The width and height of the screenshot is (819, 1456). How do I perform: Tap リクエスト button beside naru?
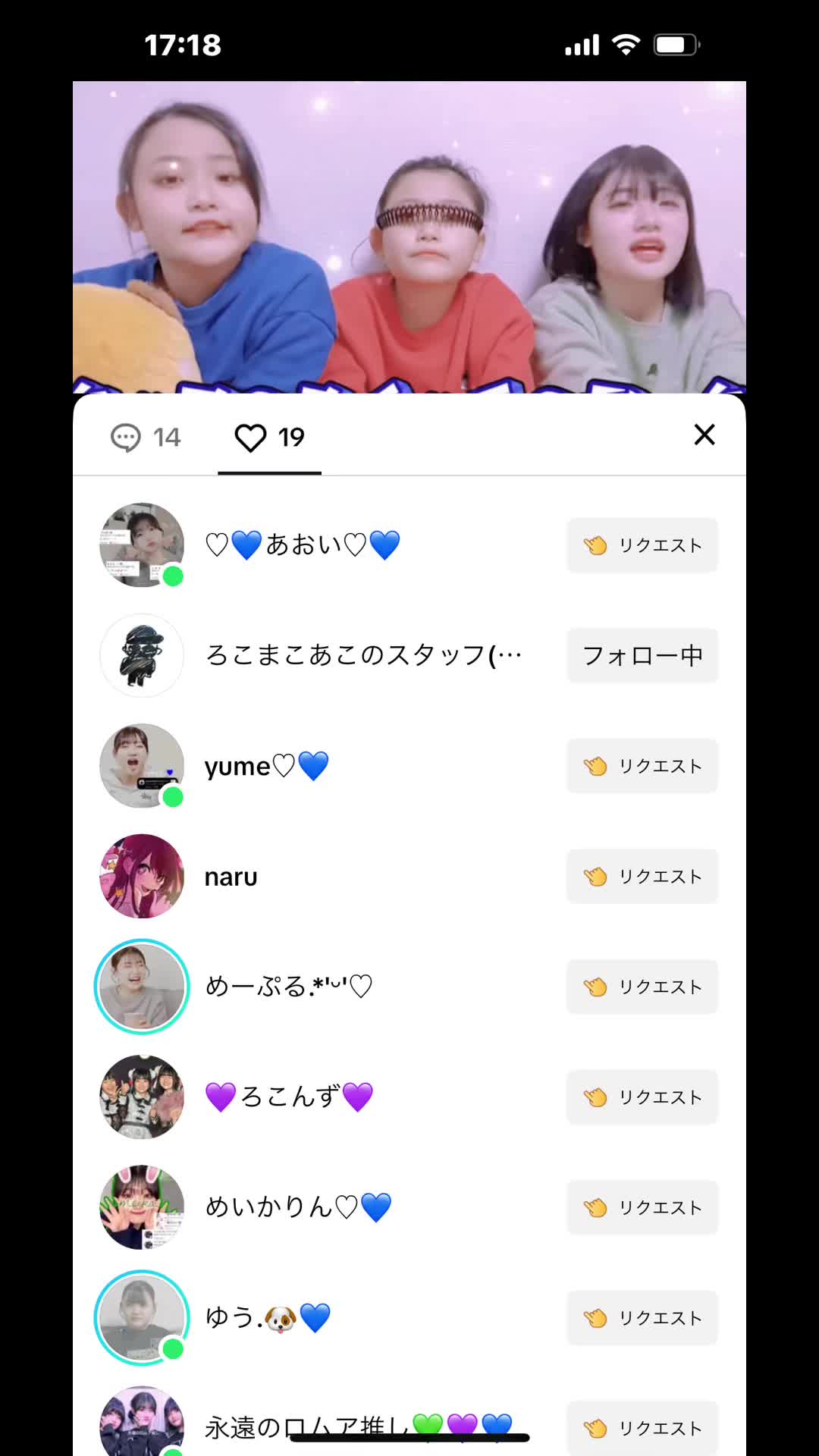point(642,876)
